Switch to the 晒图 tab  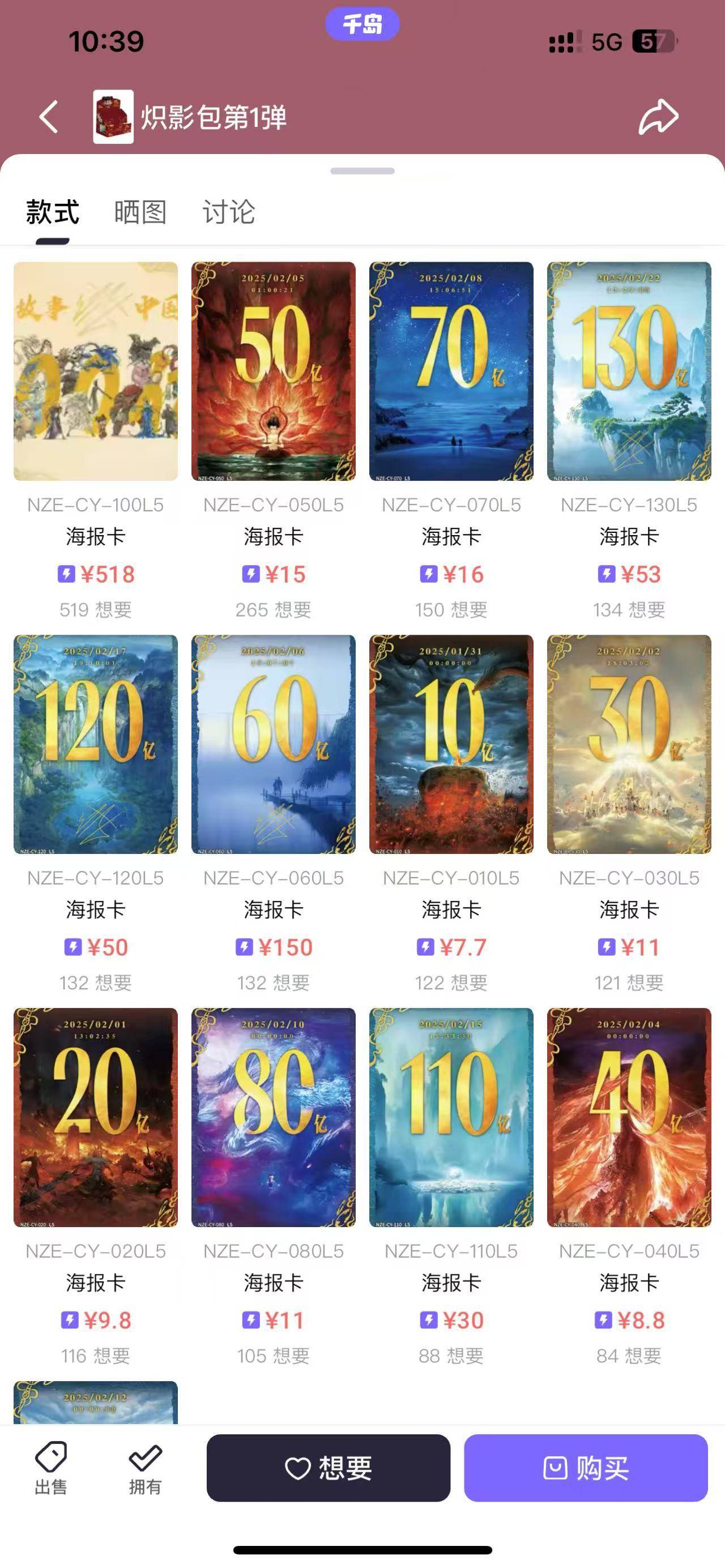coord(140,212)
